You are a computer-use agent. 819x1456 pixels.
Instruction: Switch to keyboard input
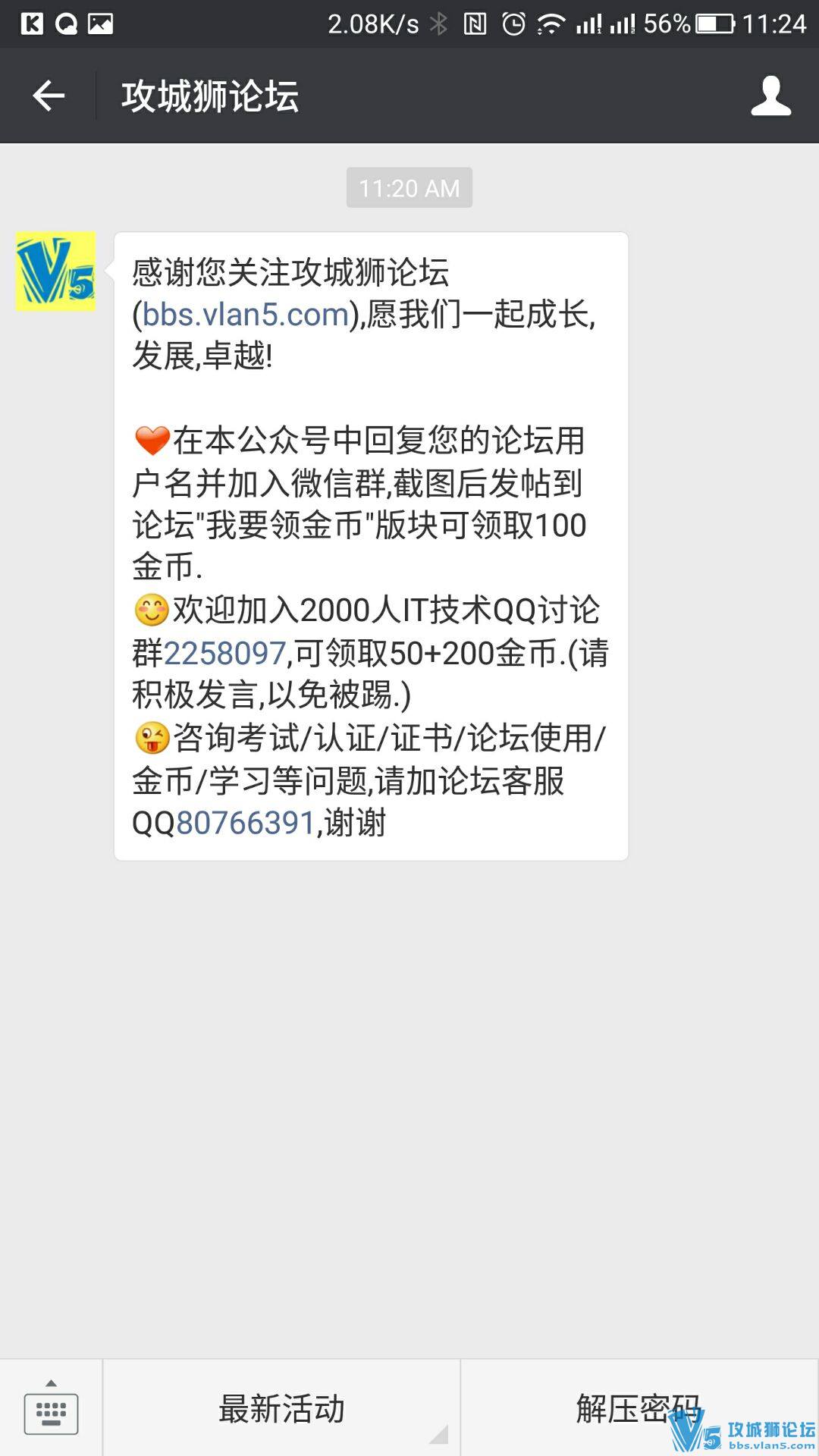point(51,1409)
